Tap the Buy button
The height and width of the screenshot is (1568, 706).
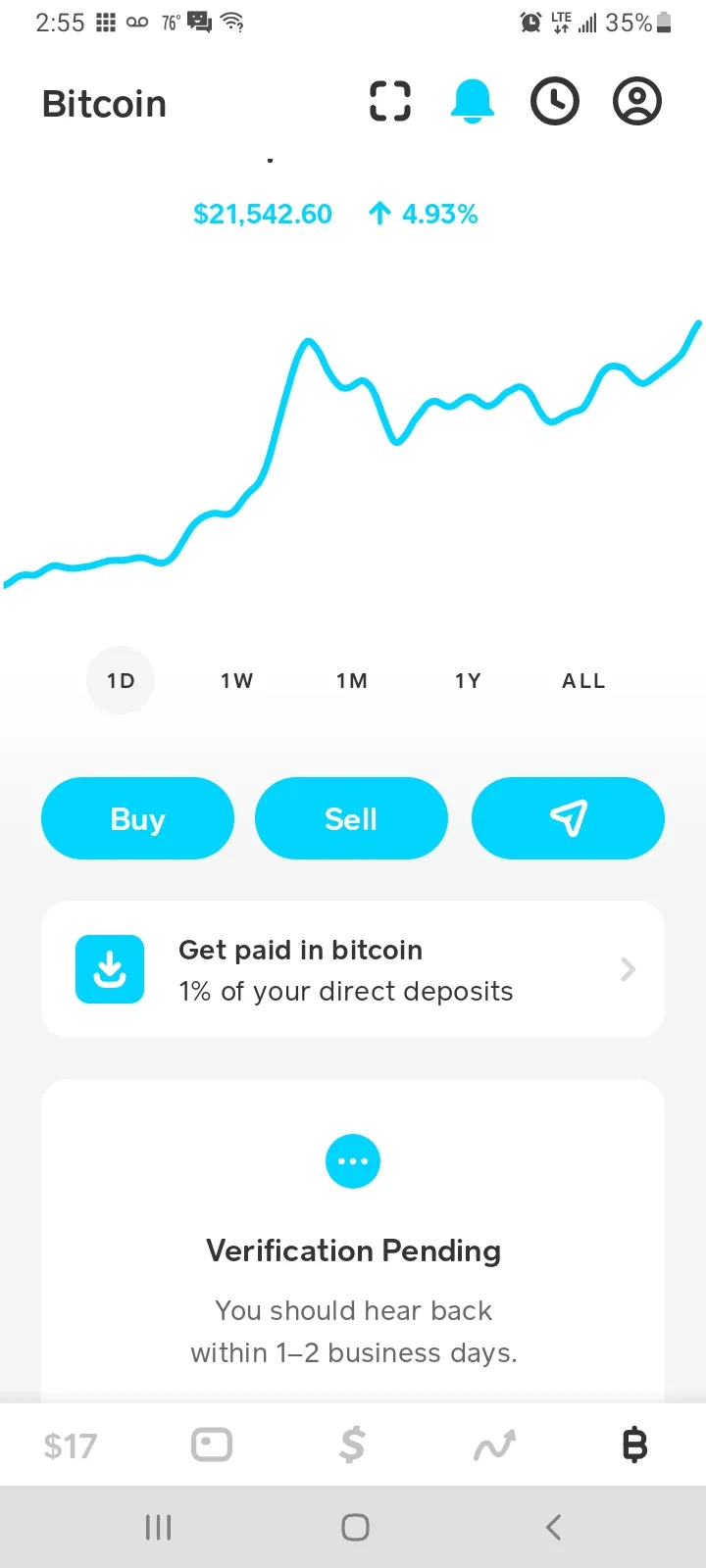137,818
